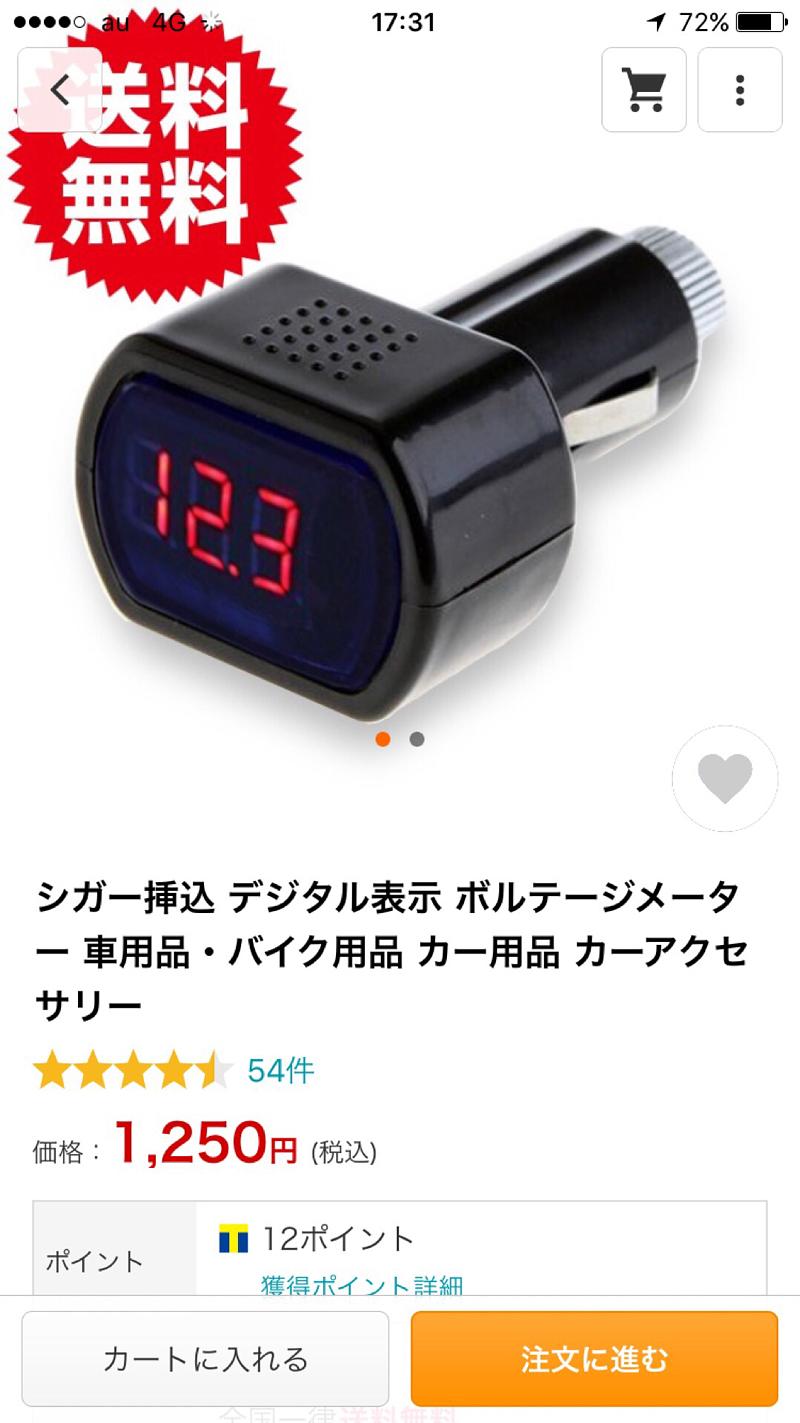This screenshot has height=1423, width=800.
Task: Proceed with 注文に進む button
Action: (x=594, y=1359)
